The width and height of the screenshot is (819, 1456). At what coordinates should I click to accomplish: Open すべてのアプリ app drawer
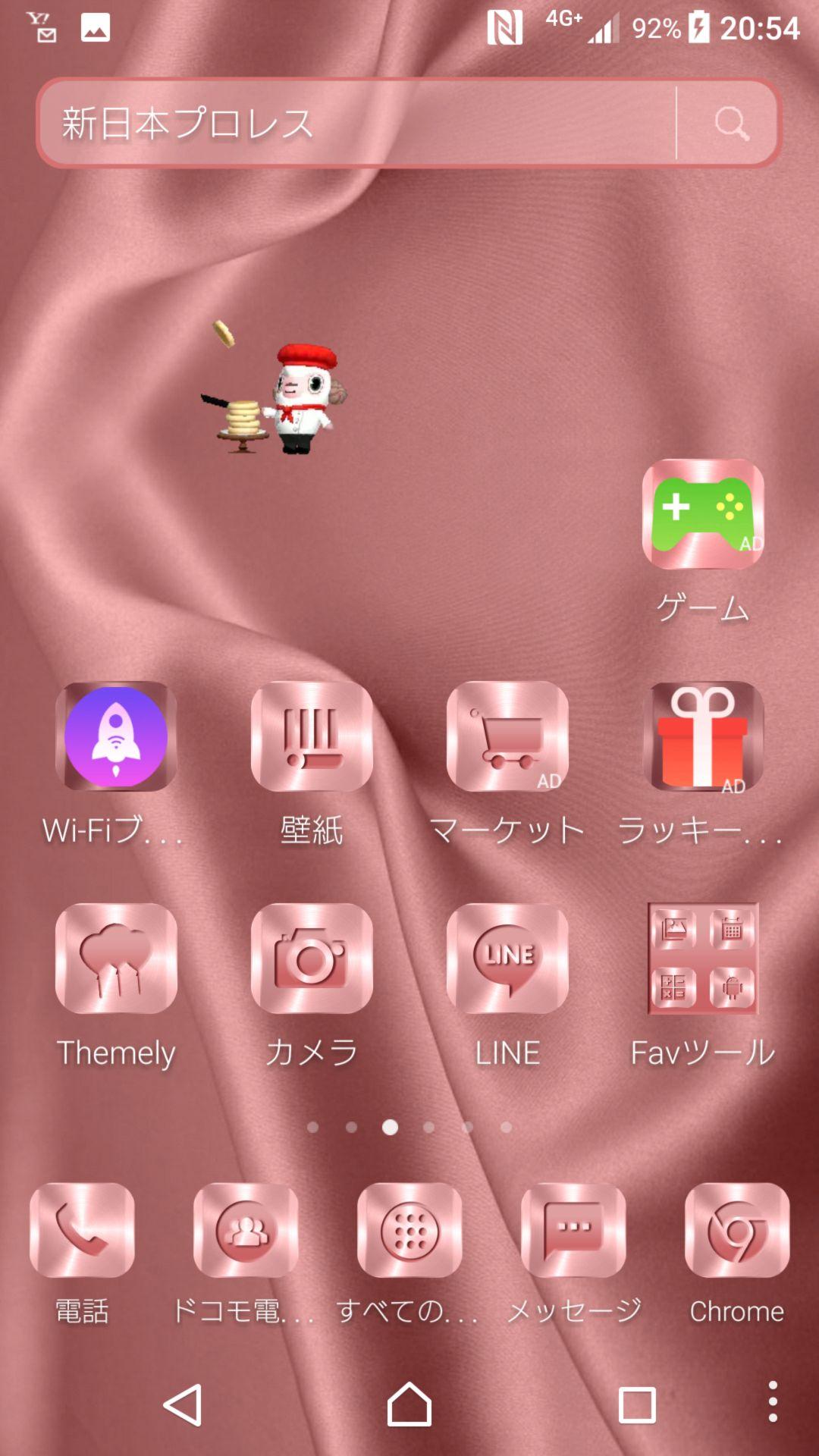tap(409, 1228)
